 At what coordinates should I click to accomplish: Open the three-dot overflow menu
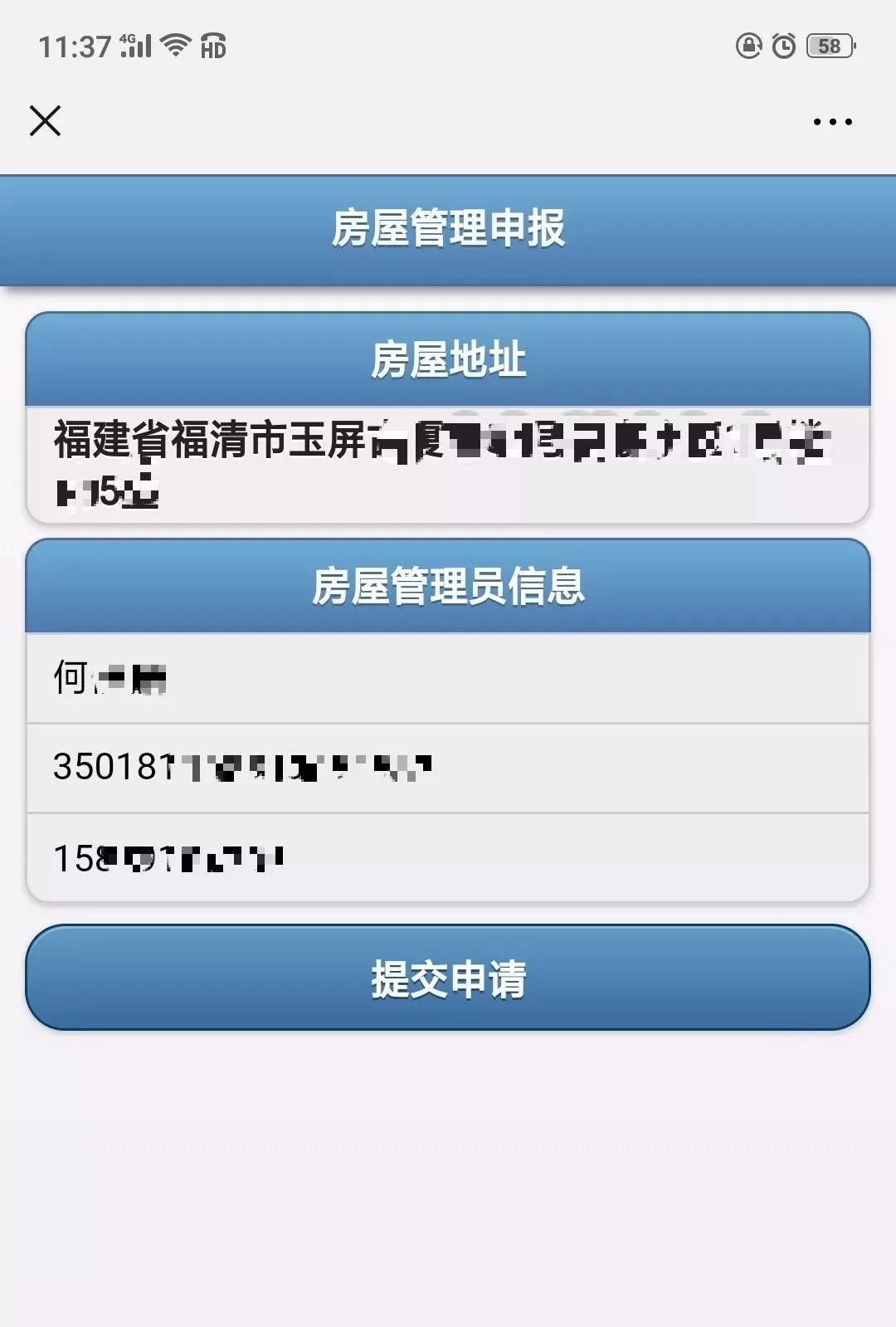click(x=832, y=122)
